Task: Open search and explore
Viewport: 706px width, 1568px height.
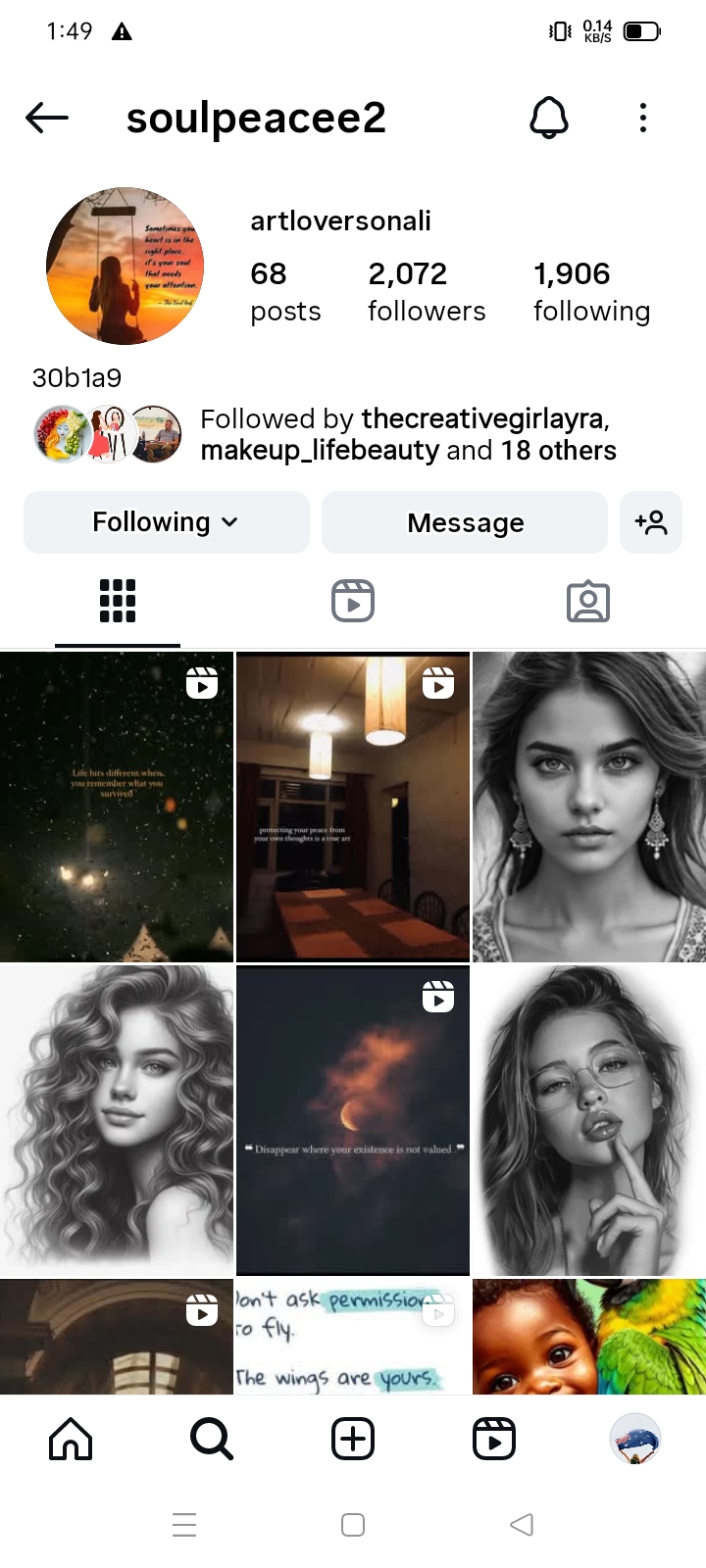Action: click(212, 1439)
